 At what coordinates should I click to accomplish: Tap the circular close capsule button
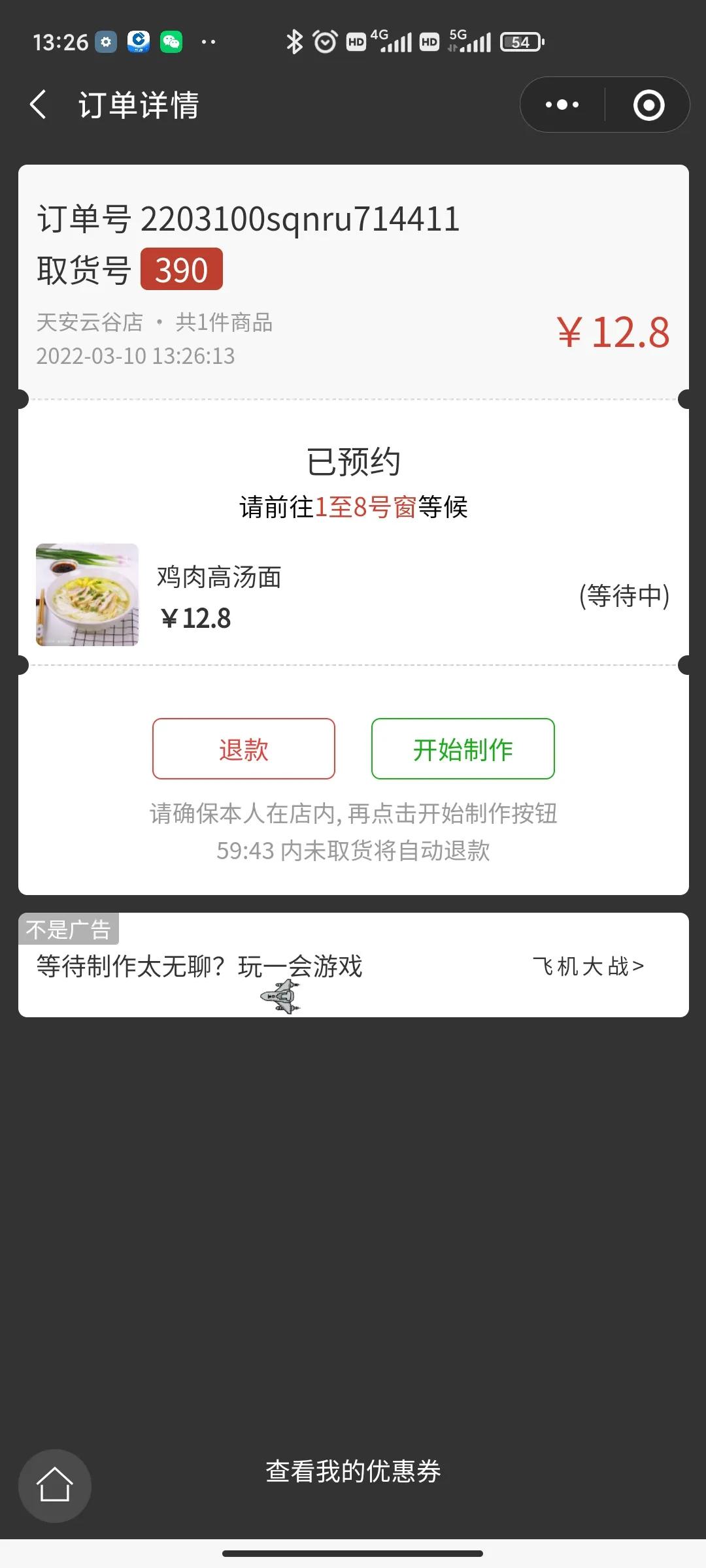click(x=647, y=105)
